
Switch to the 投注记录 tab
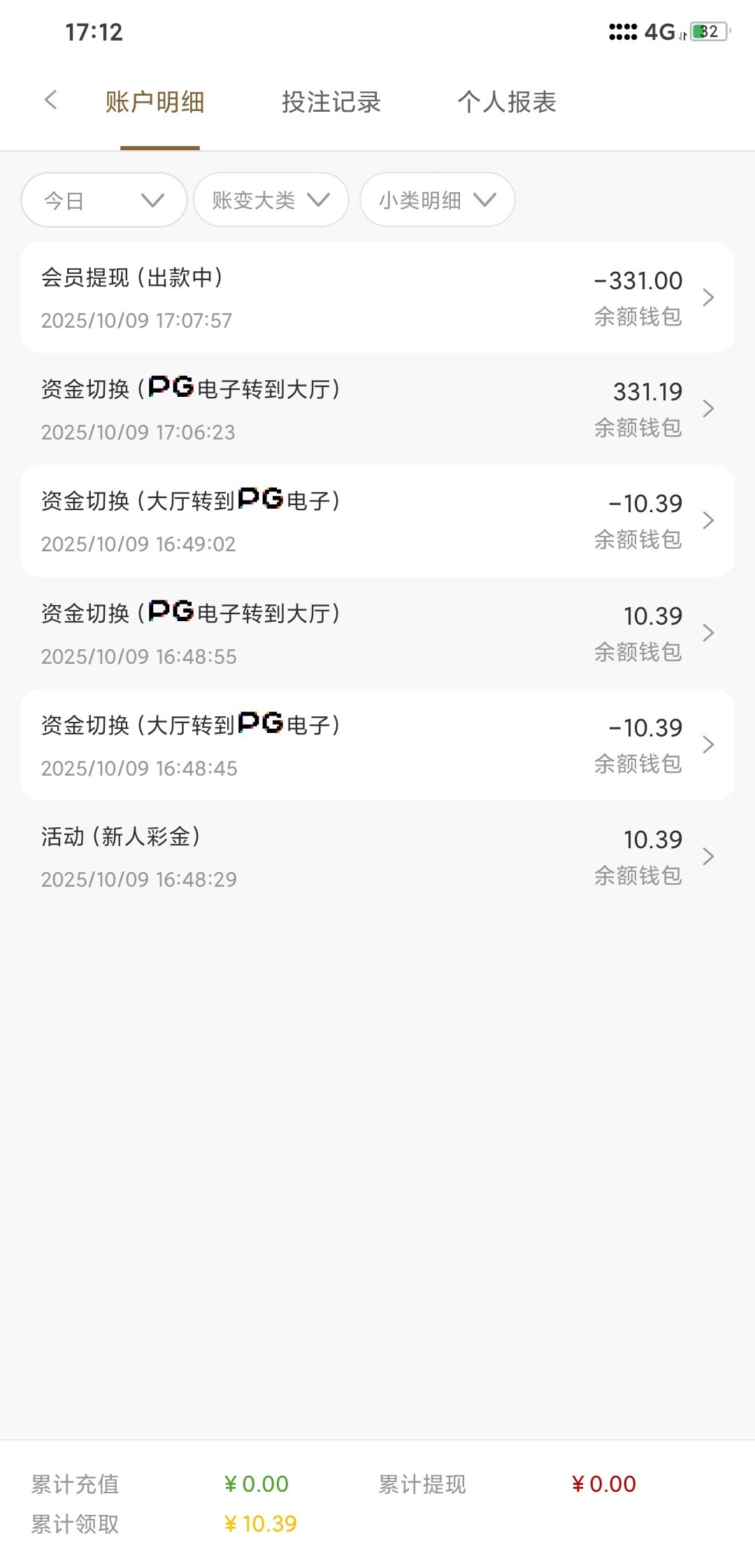point(331,101)
